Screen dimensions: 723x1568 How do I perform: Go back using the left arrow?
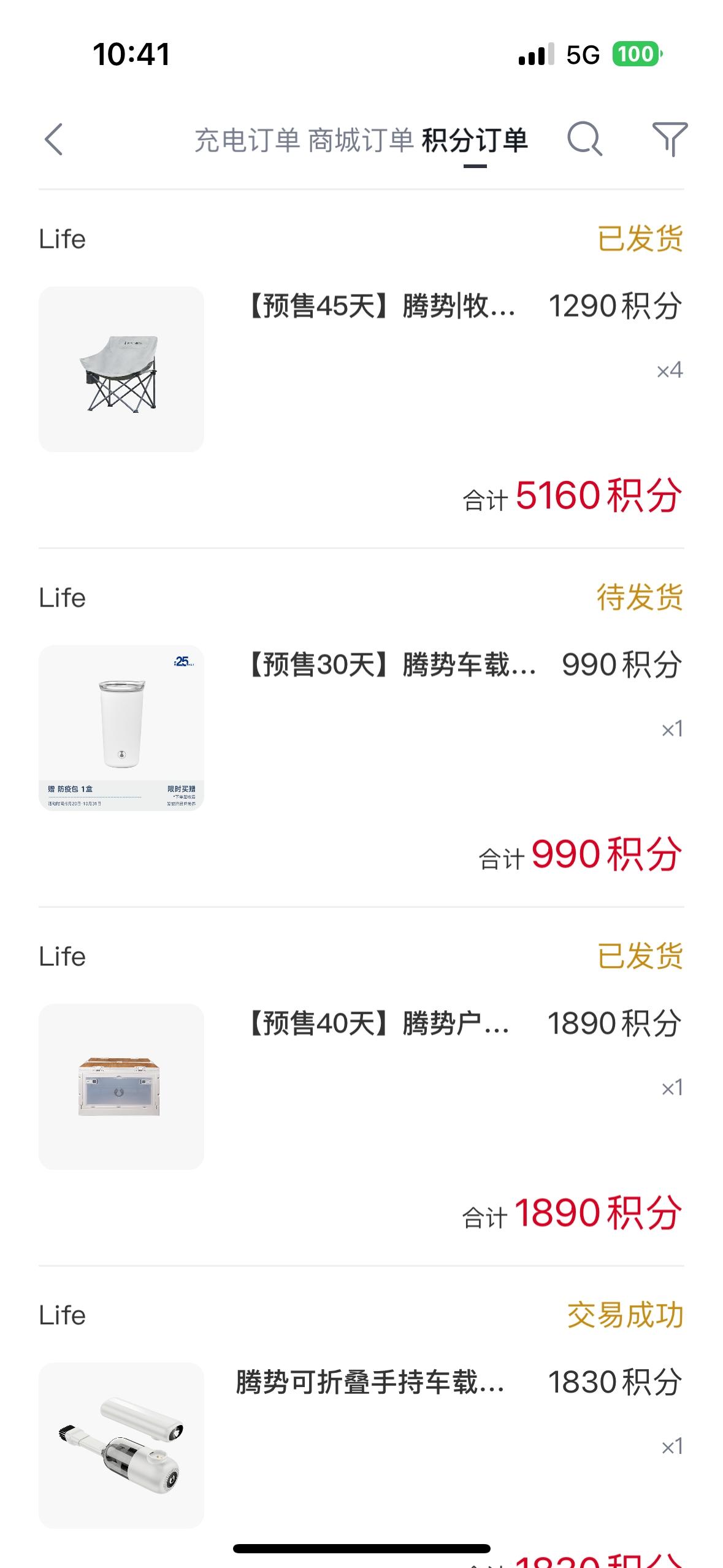point(54,139)
